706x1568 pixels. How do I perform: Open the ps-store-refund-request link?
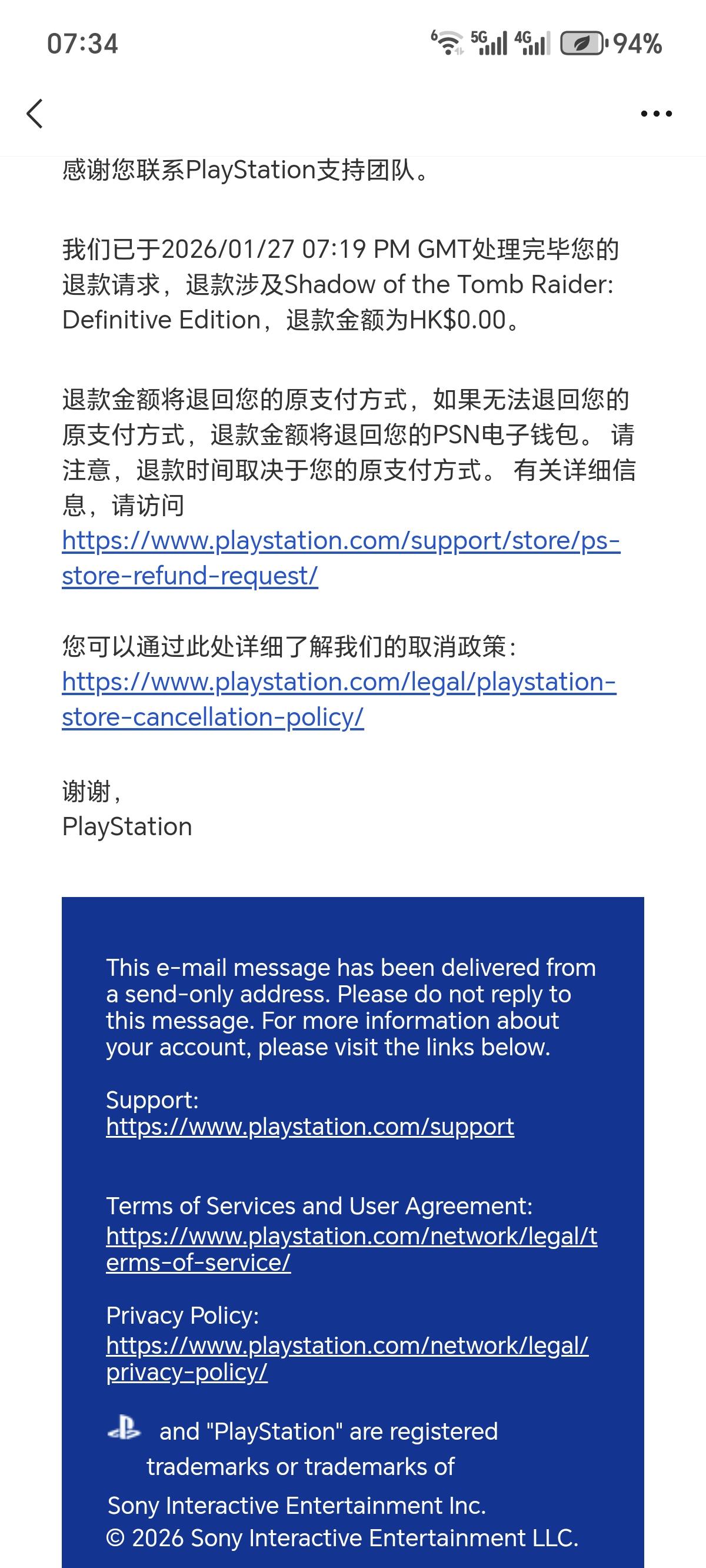click(x=341, y=541)
